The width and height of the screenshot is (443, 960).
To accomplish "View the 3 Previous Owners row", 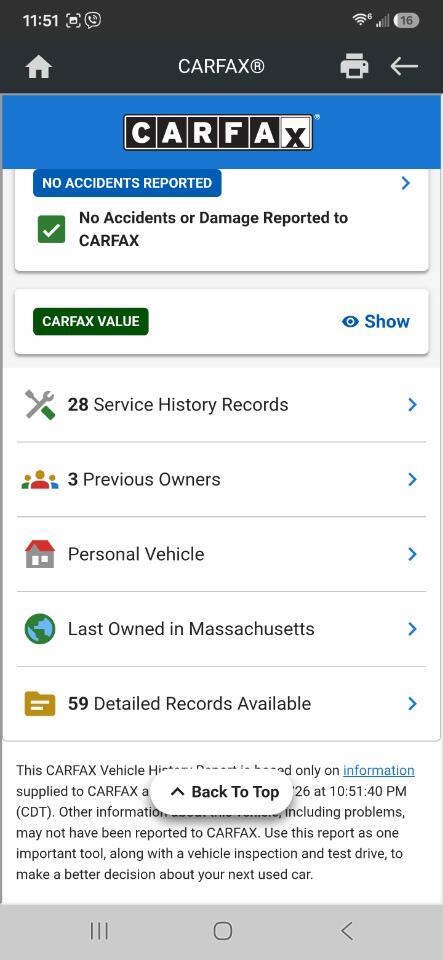I will point(222,479).
